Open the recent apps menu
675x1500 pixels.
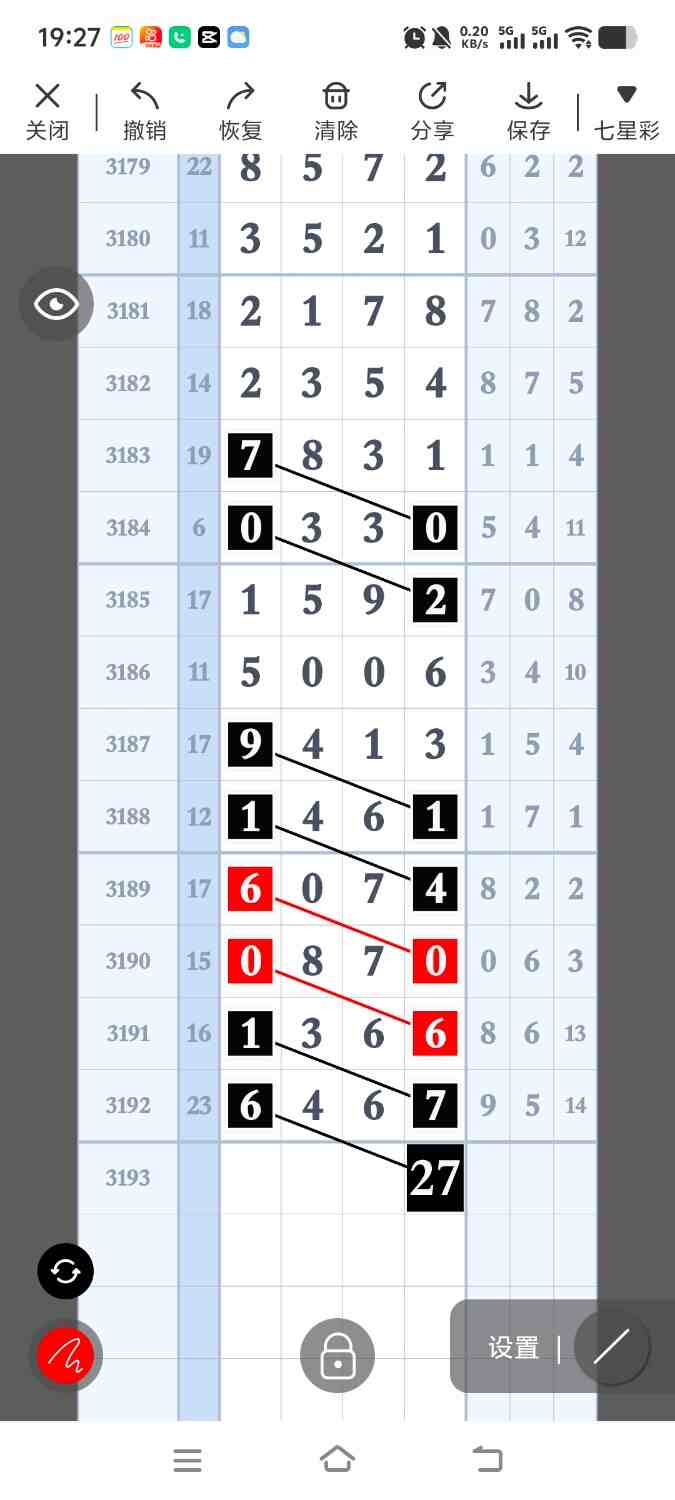click(x=188, y=1460)
